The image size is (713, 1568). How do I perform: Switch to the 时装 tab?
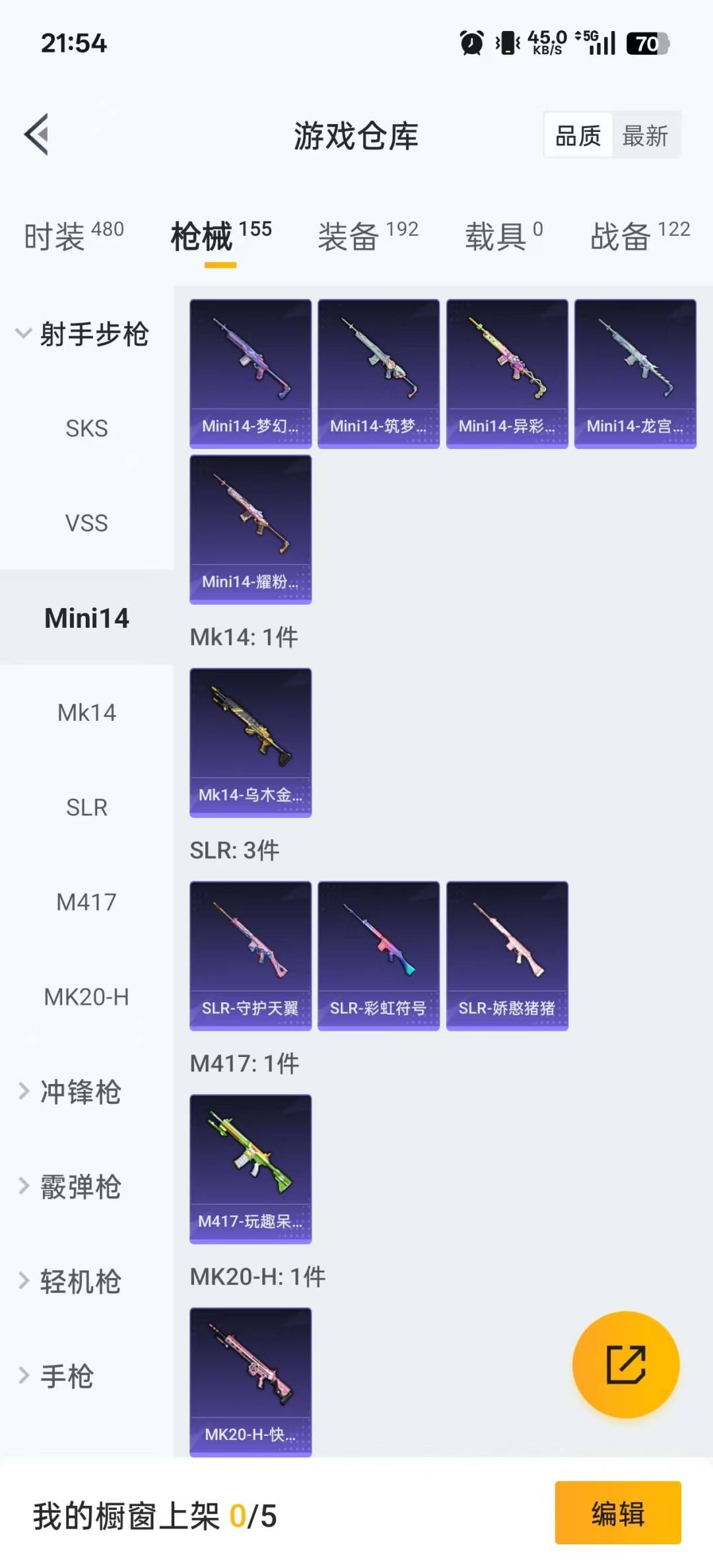(x=73, y=236)
